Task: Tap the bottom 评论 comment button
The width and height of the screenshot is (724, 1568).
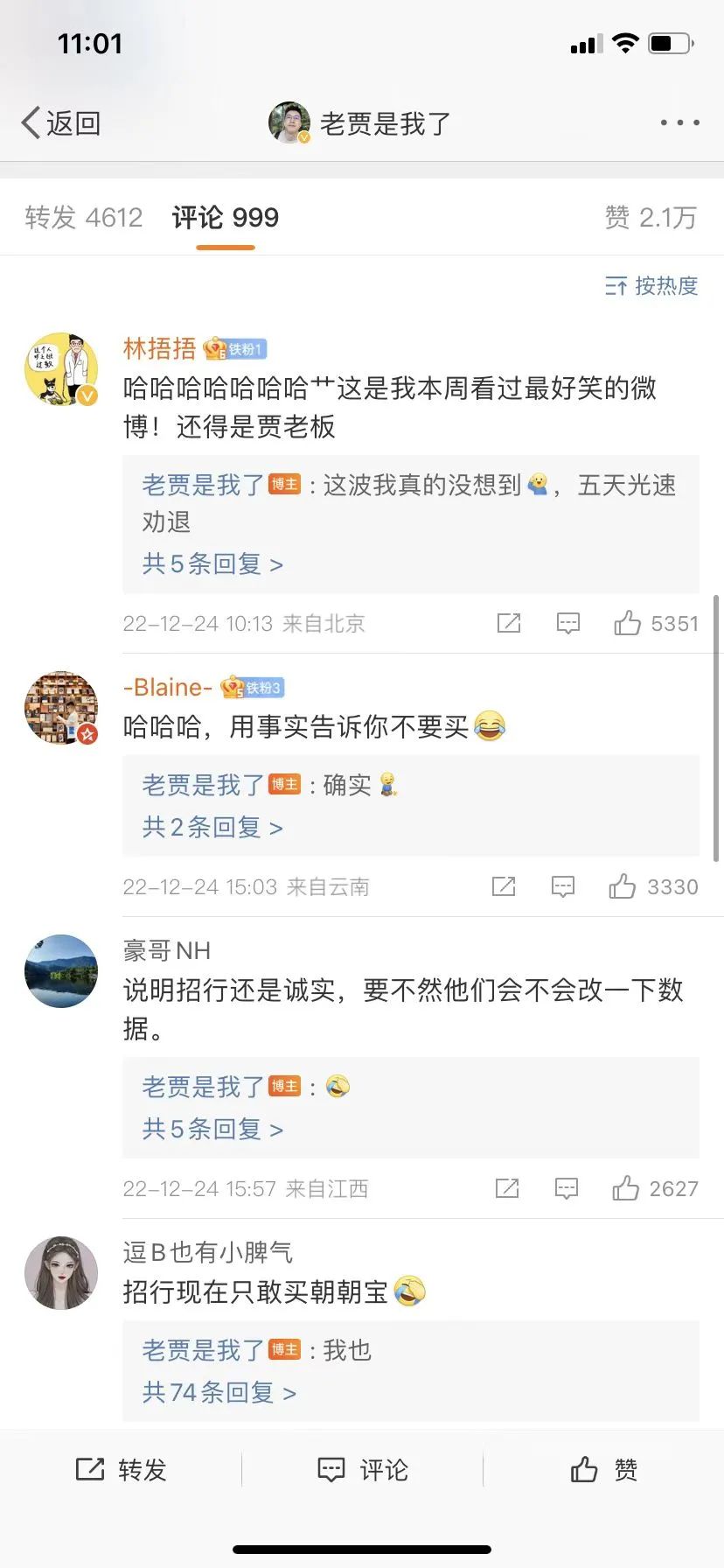Action: 362,1470
